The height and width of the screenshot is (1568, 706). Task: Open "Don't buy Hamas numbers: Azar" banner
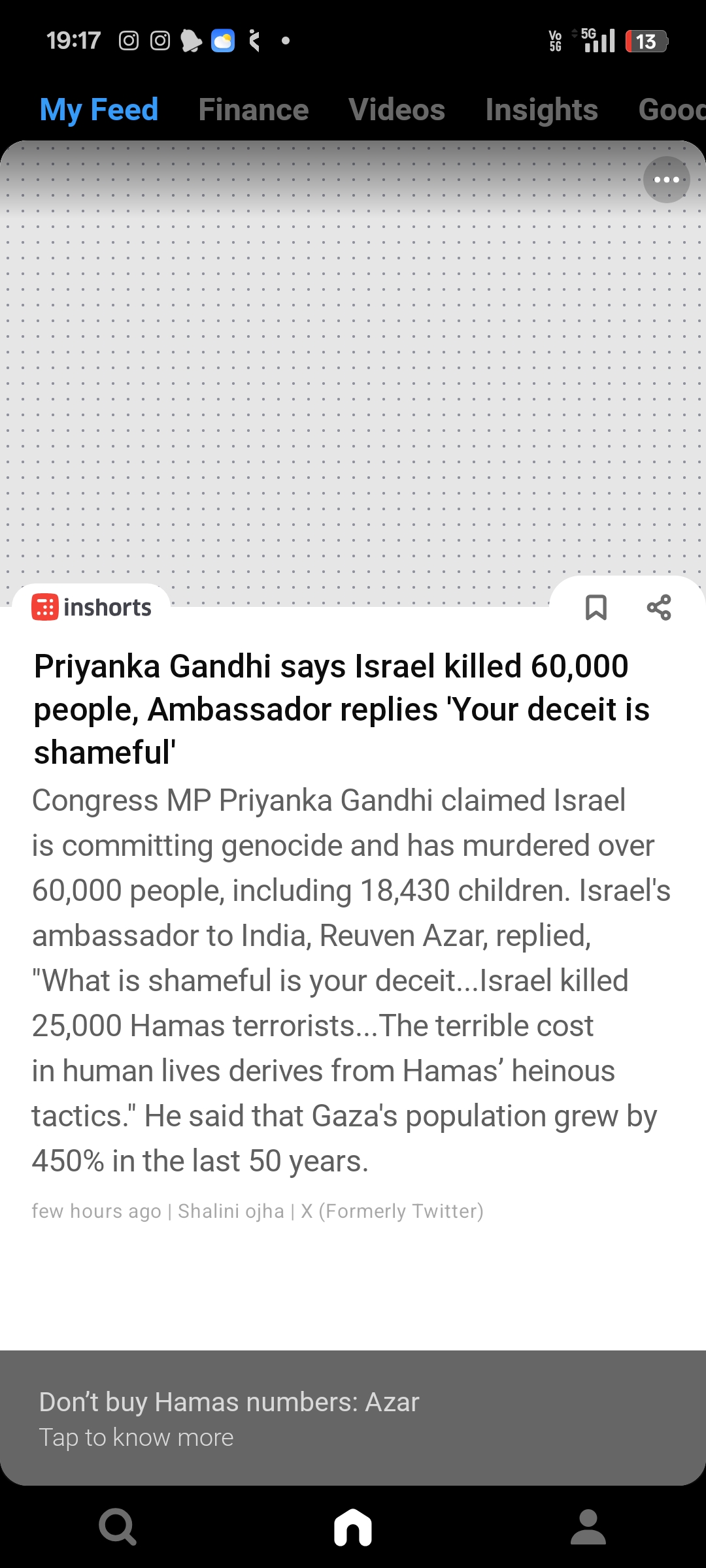[x=353, y=1418]
